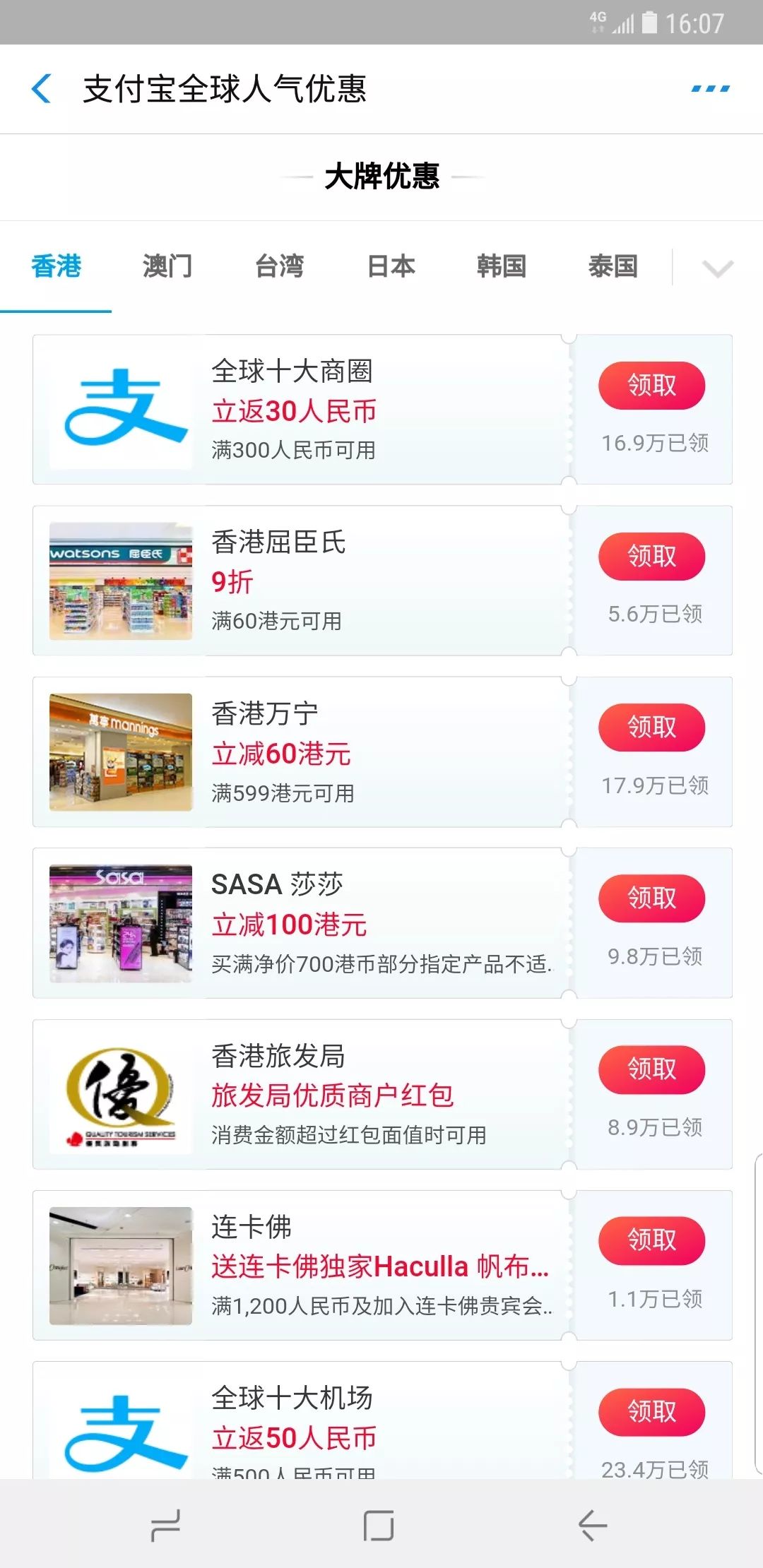Tap 领取 on the 香港万宁 offer
This screenshot has height=1568, width=763.
(650, 726)
